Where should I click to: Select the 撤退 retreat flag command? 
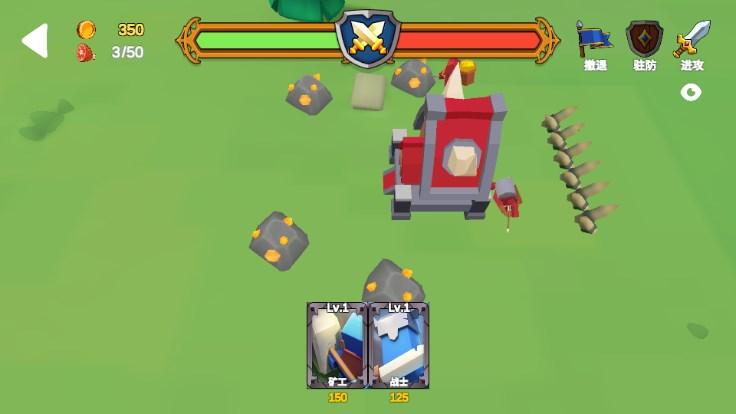[595, 43]
